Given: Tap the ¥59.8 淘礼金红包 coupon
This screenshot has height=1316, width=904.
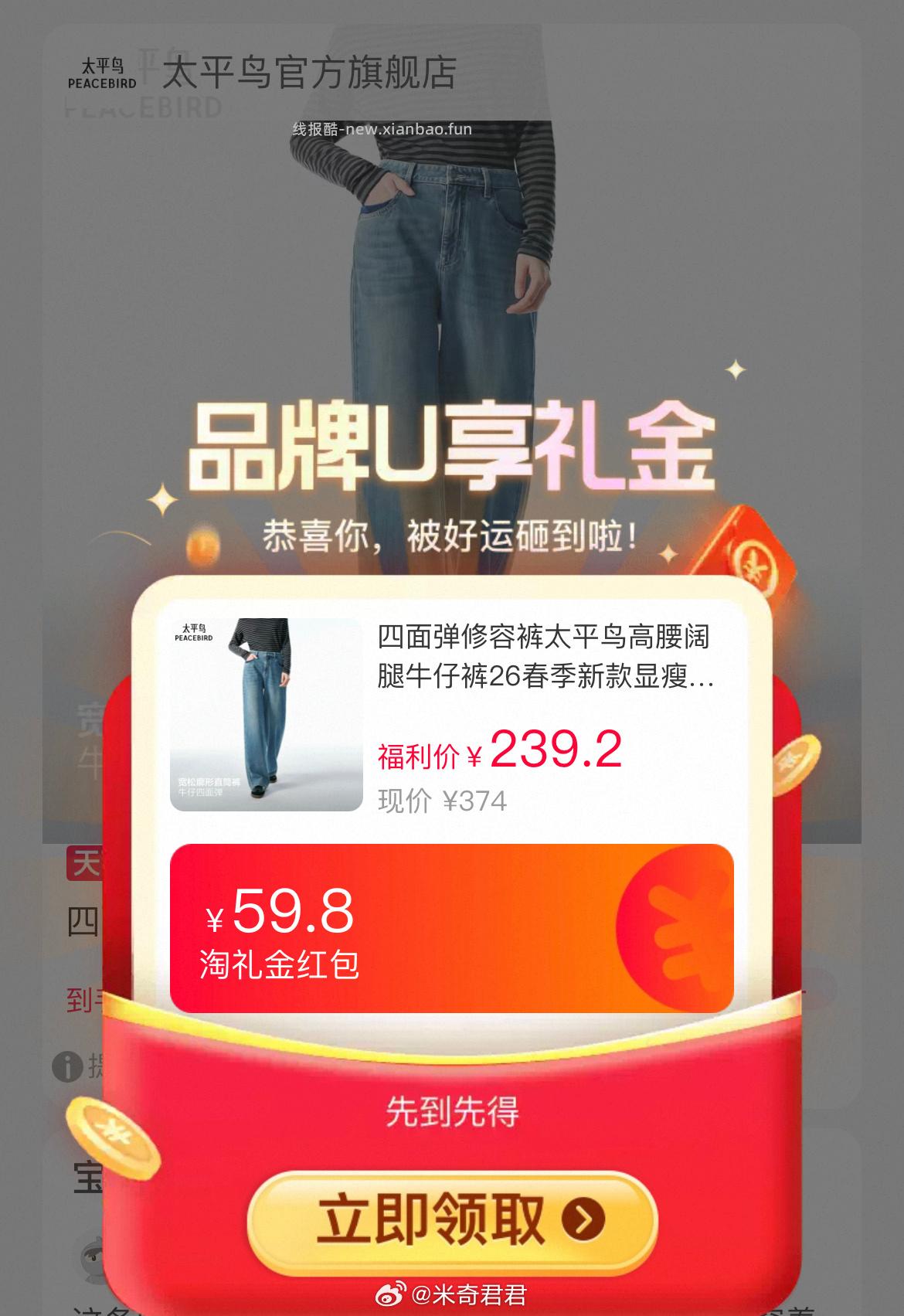Looking at the screenshot, I should 452,928.
